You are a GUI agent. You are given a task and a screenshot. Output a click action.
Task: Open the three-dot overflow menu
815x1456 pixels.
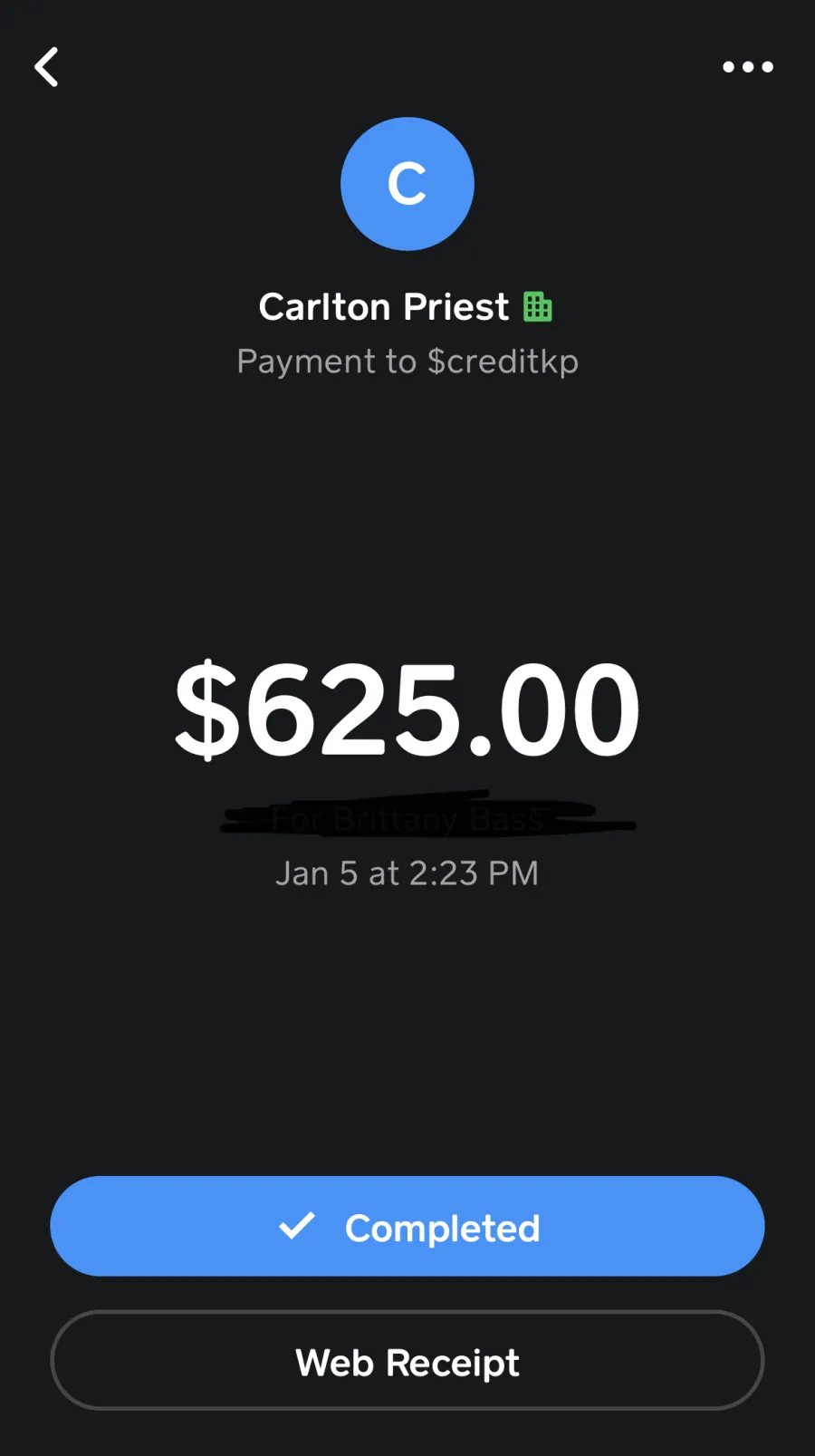pyautogui.click(x=748, y=67)
